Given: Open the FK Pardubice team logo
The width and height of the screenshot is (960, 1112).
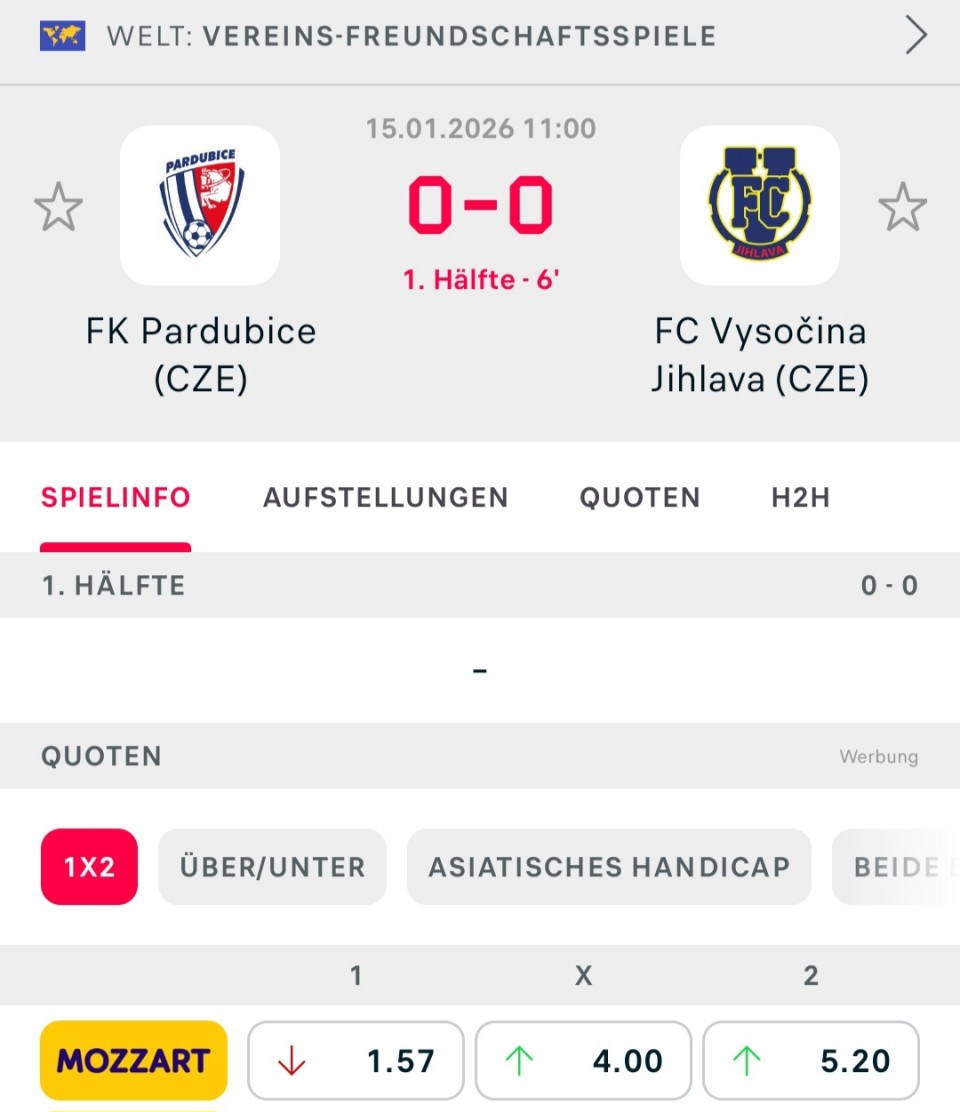Looking at the screenshot, I should (x=200, y=206).
